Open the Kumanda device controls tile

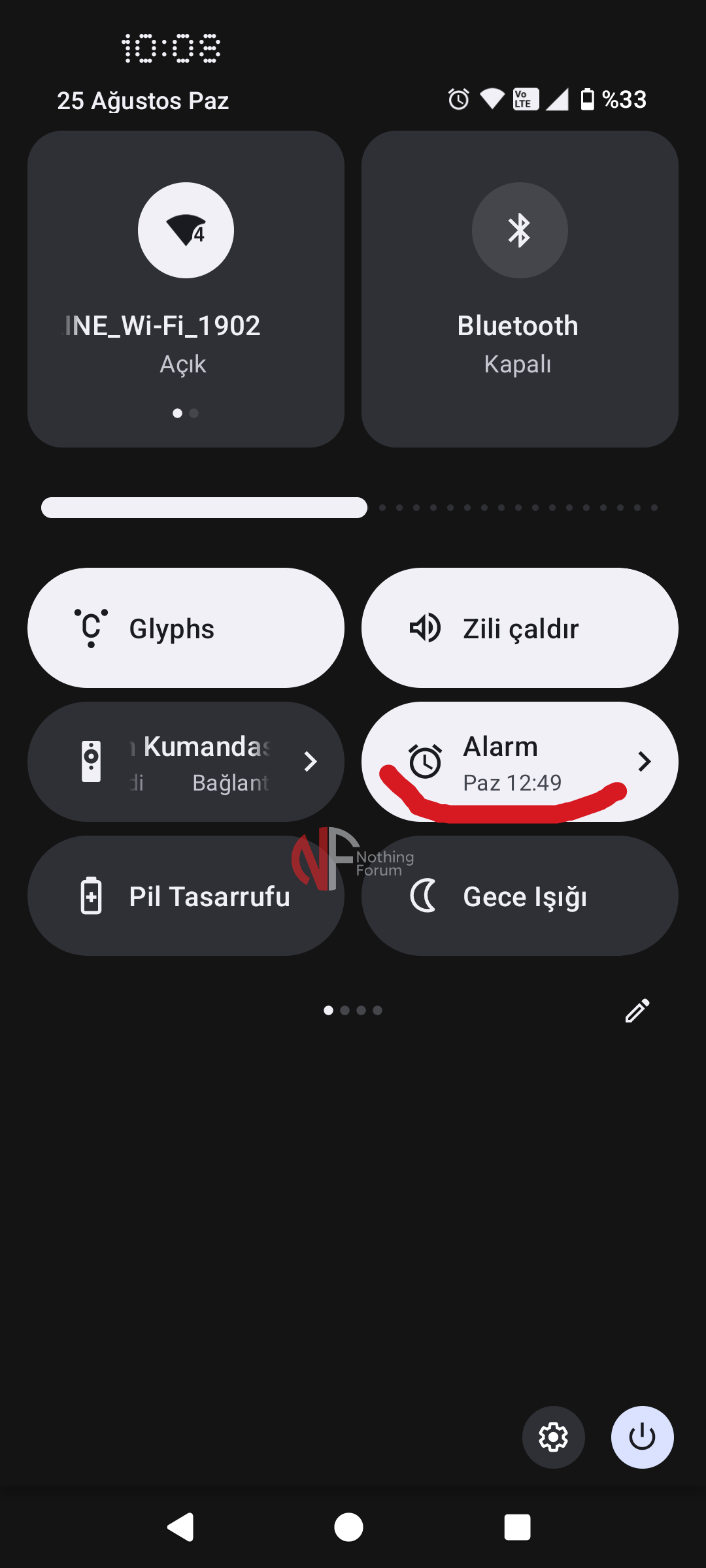[x=186, y=762]
